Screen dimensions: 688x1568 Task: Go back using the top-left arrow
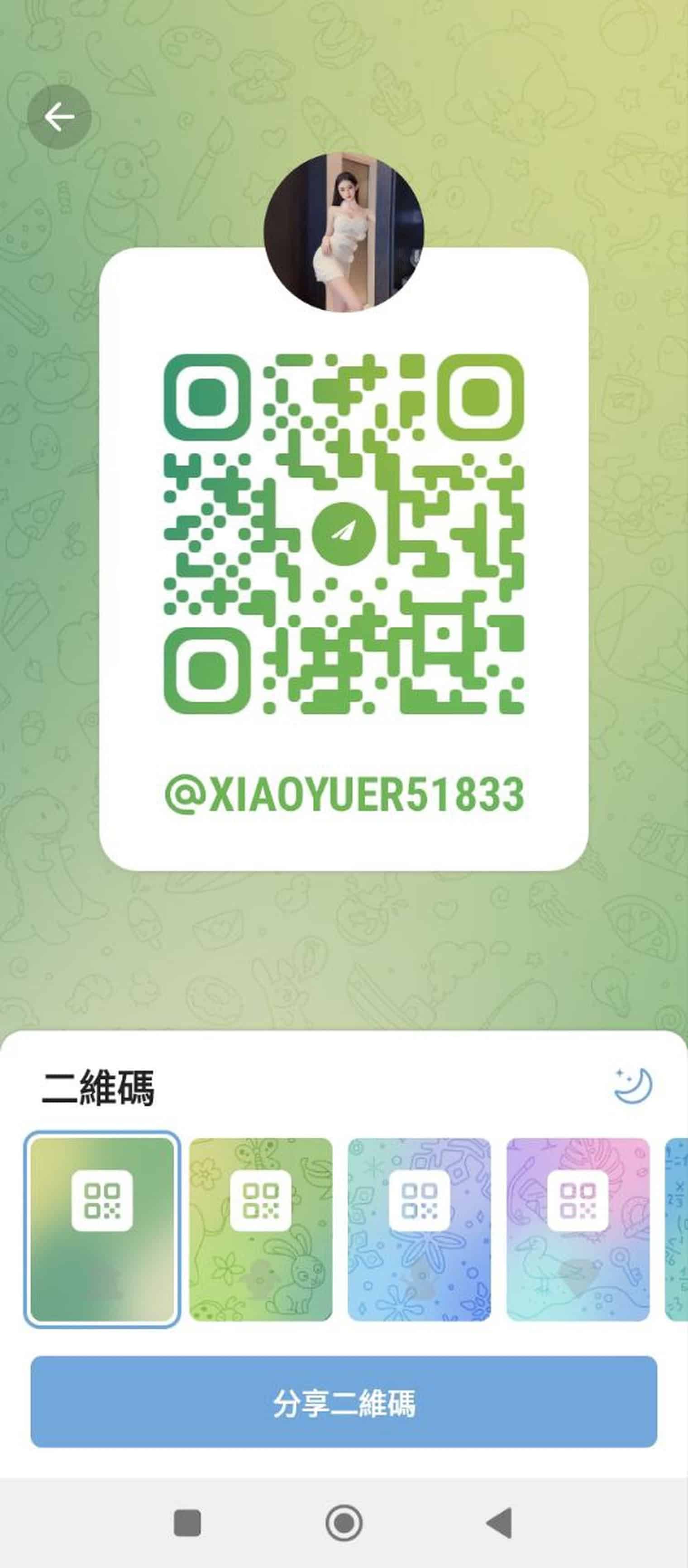pos(59,116)
